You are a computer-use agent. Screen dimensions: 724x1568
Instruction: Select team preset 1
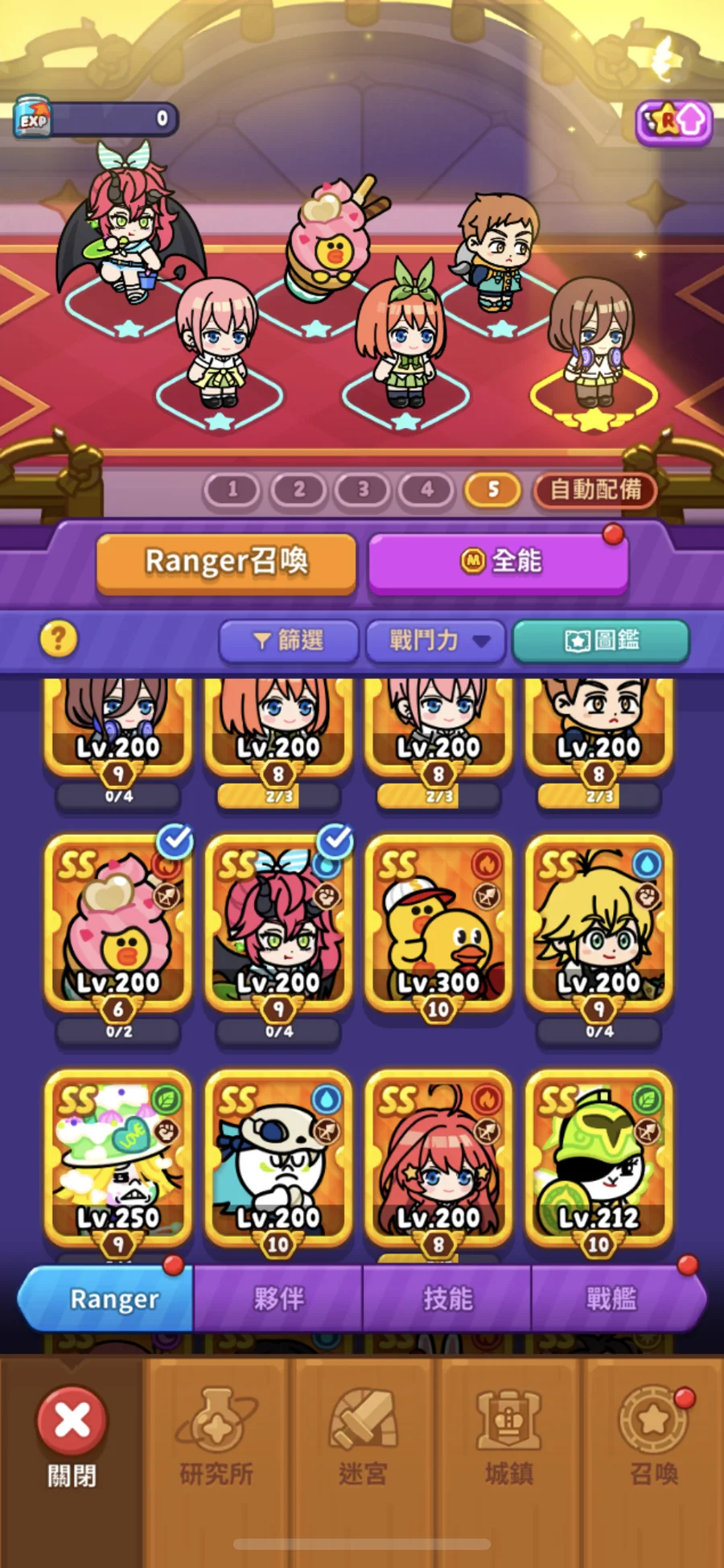232,489
